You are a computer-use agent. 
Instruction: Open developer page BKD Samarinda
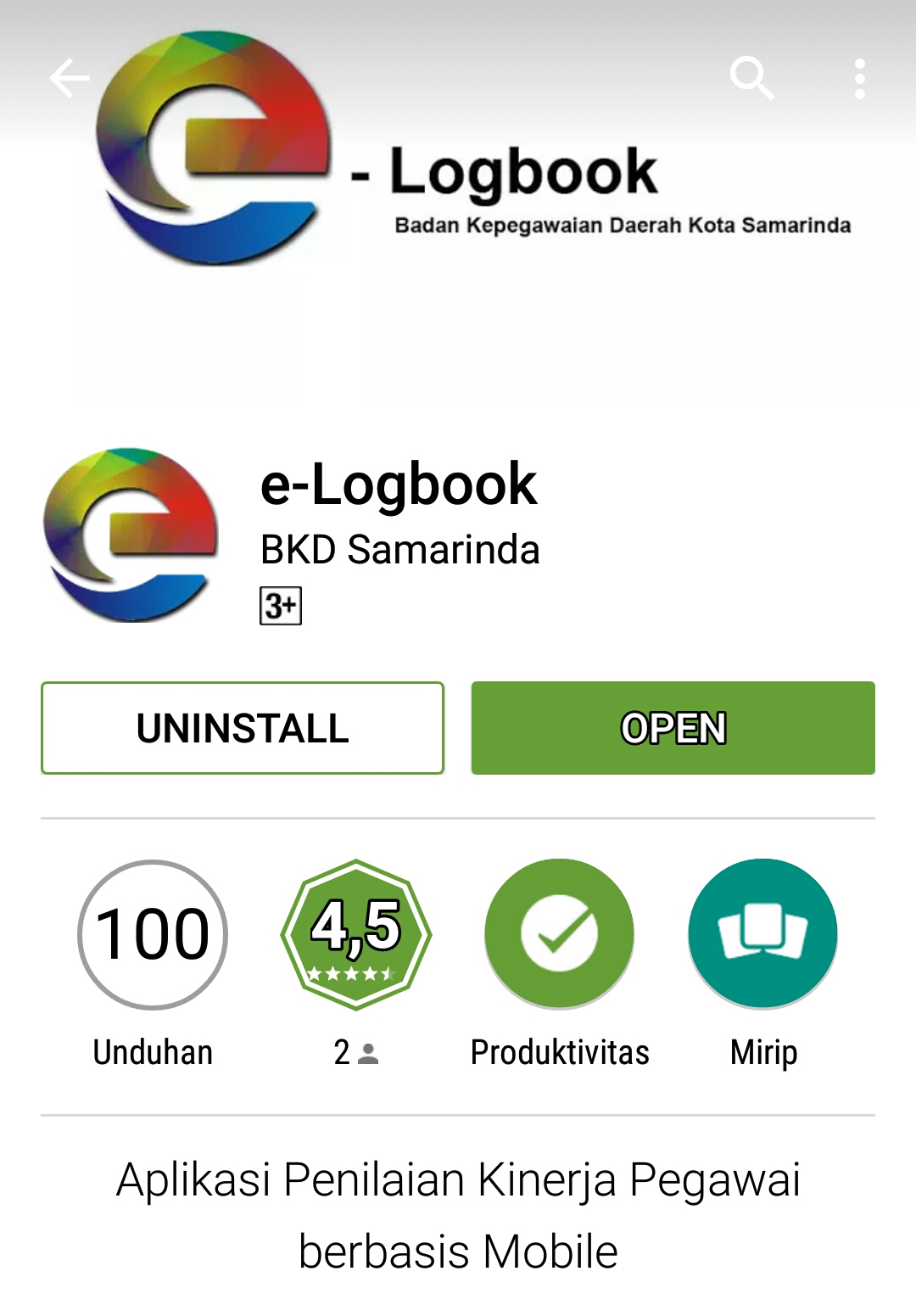point(399,550)
